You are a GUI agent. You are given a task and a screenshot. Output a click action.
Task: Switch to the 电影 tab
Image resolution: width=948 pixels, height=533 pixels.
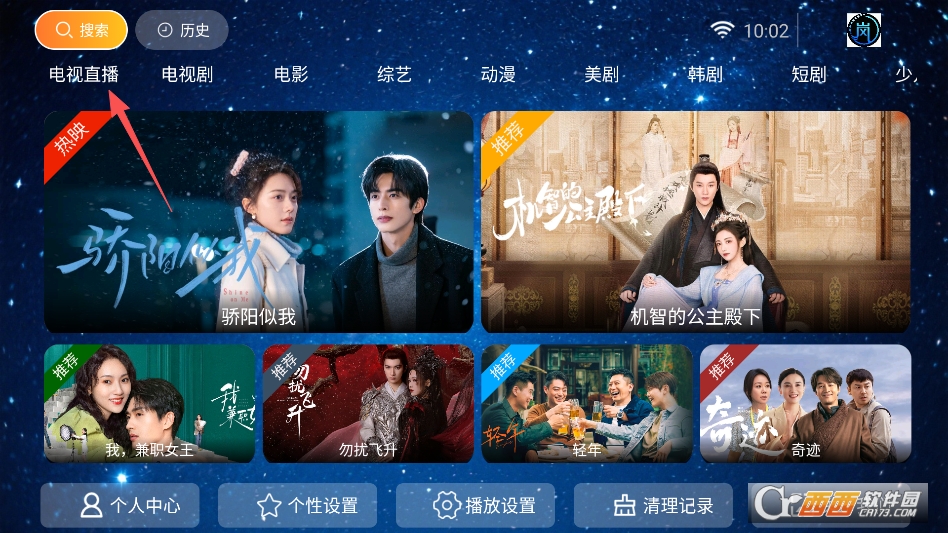(x=291, y=75)
